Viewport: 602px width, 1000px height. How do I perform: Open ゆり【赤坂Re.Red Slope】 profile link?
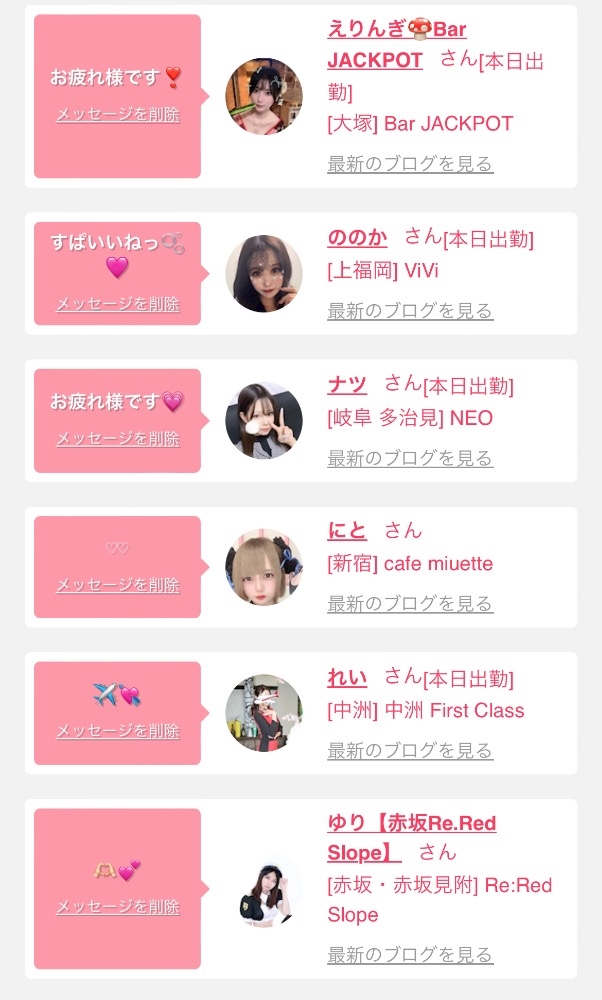[x=411, y=838]
